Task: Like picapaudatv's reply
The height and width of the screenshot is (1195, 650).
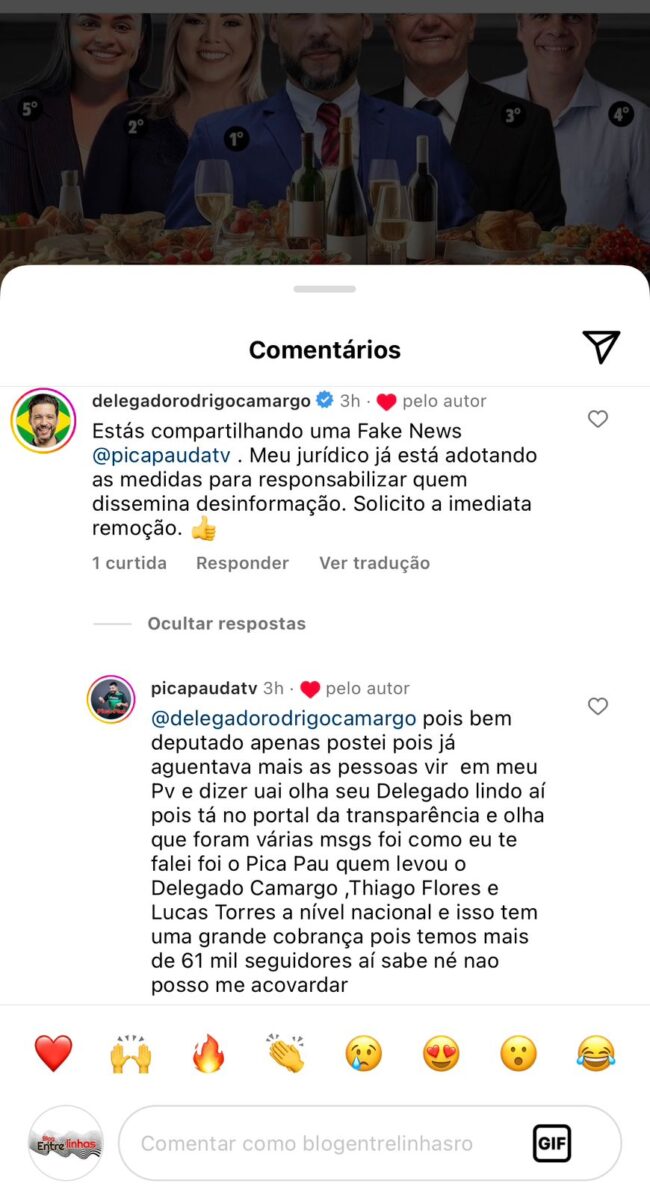Action: pyautogui.click(x=597, y=706)
